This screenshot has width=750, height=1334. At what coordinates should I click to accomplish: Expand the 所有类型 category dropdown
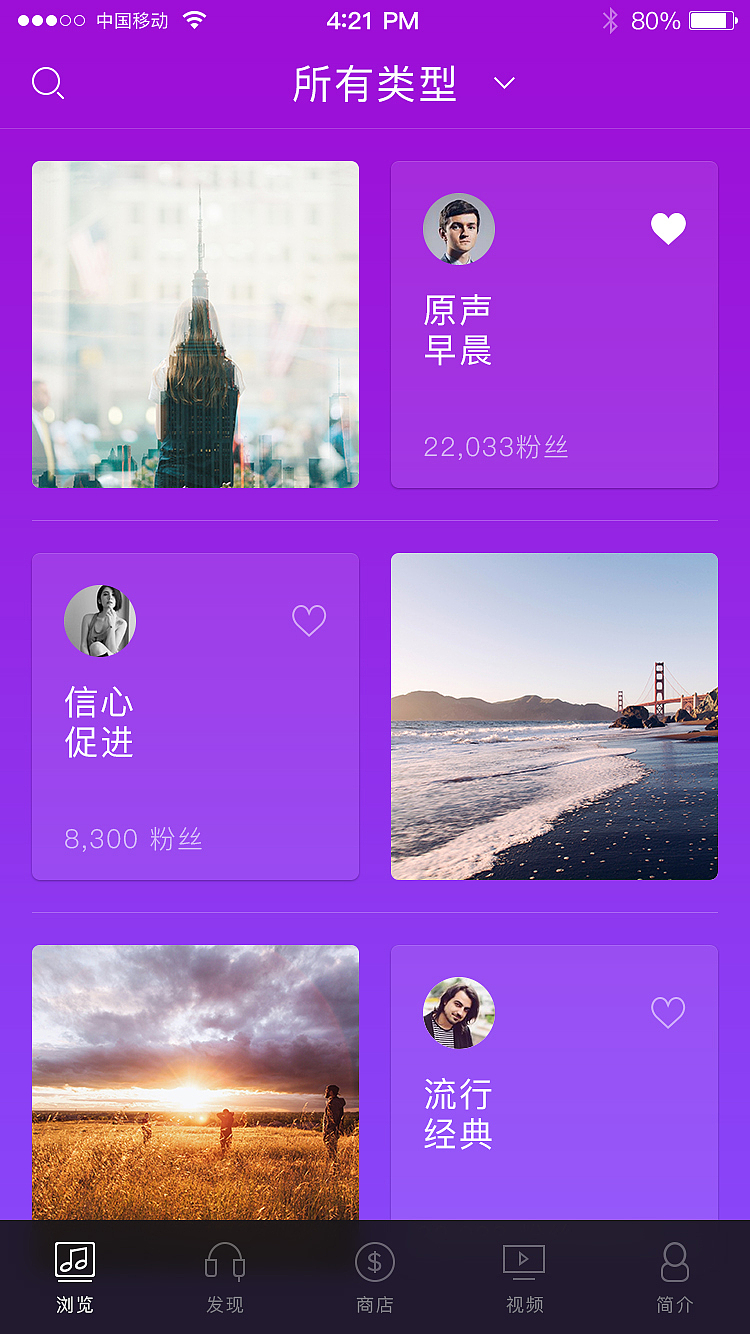(x=375, y=84)
